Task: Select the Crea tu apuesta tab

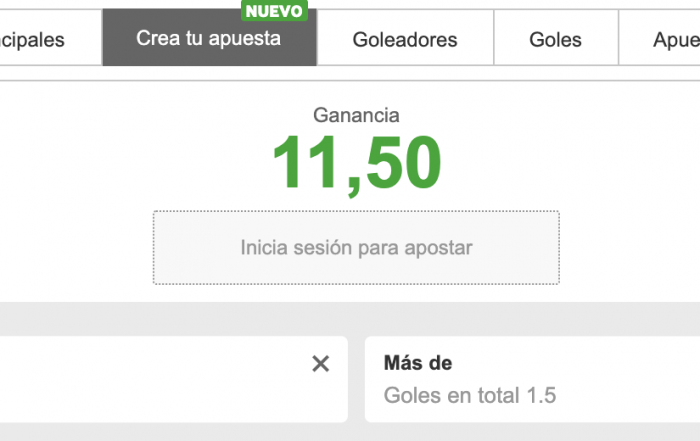Action: [209, 39]
